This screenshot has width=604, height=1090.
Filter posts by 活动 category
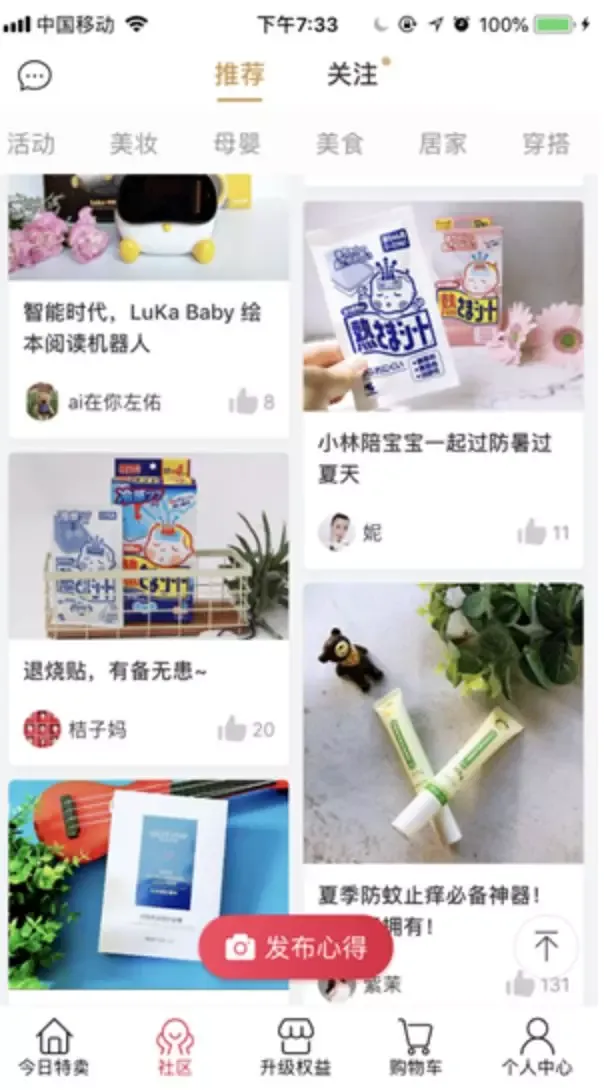pos(31,144)
